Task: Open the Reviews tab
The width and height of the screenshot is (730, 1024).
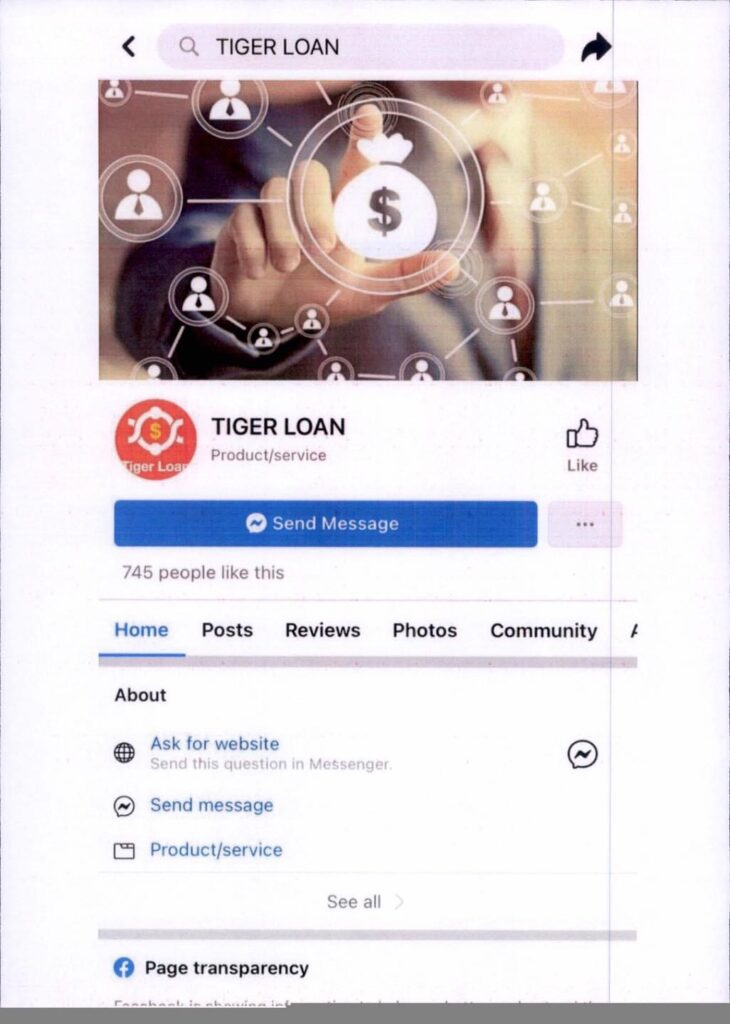Action: pos(322,631)
